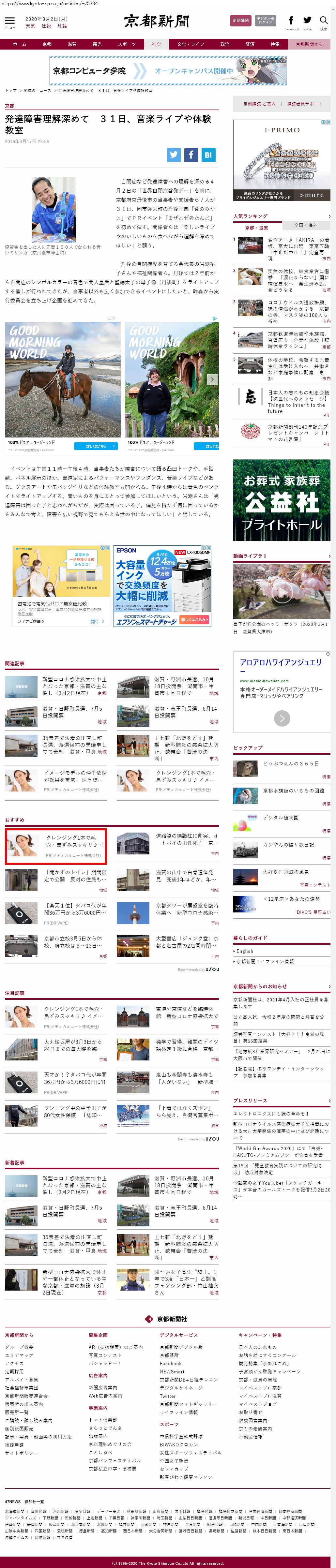Switch to the スポーツ navigation tab
This screenshot has width=336, height=1568.
[x=127, y=44]
